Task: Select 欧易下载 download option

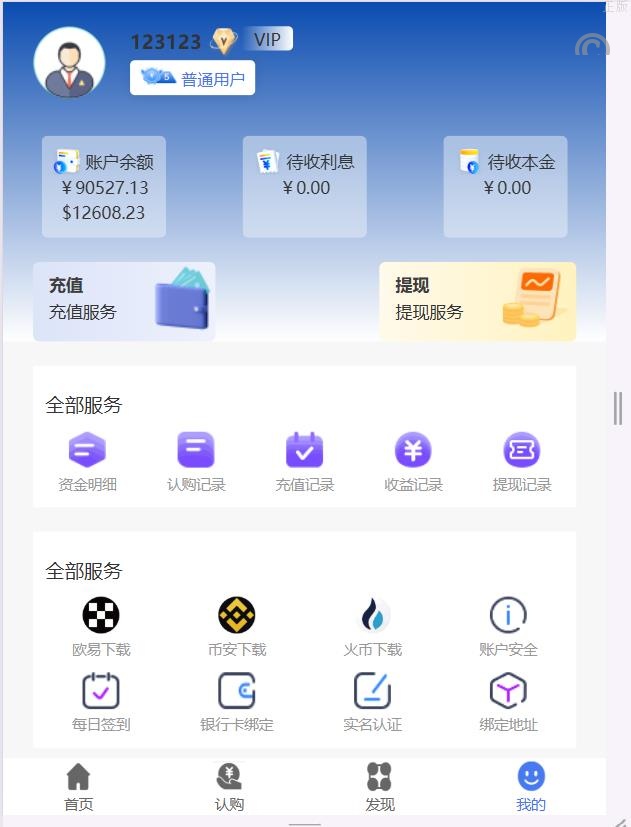Action: (x=101, y=627)
